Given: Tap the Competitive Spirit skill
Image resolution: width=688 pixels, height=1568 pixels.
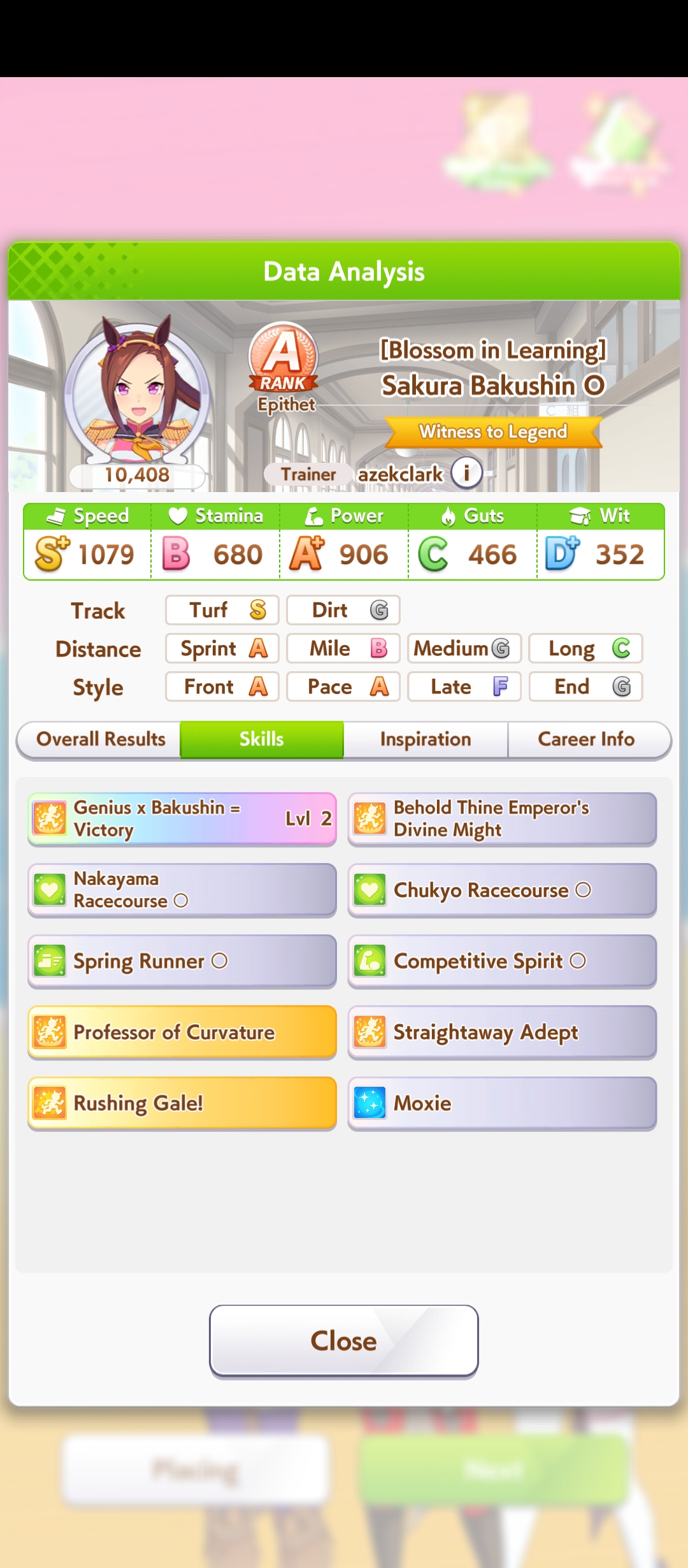Looking at the screenshot, I should 502,961.
